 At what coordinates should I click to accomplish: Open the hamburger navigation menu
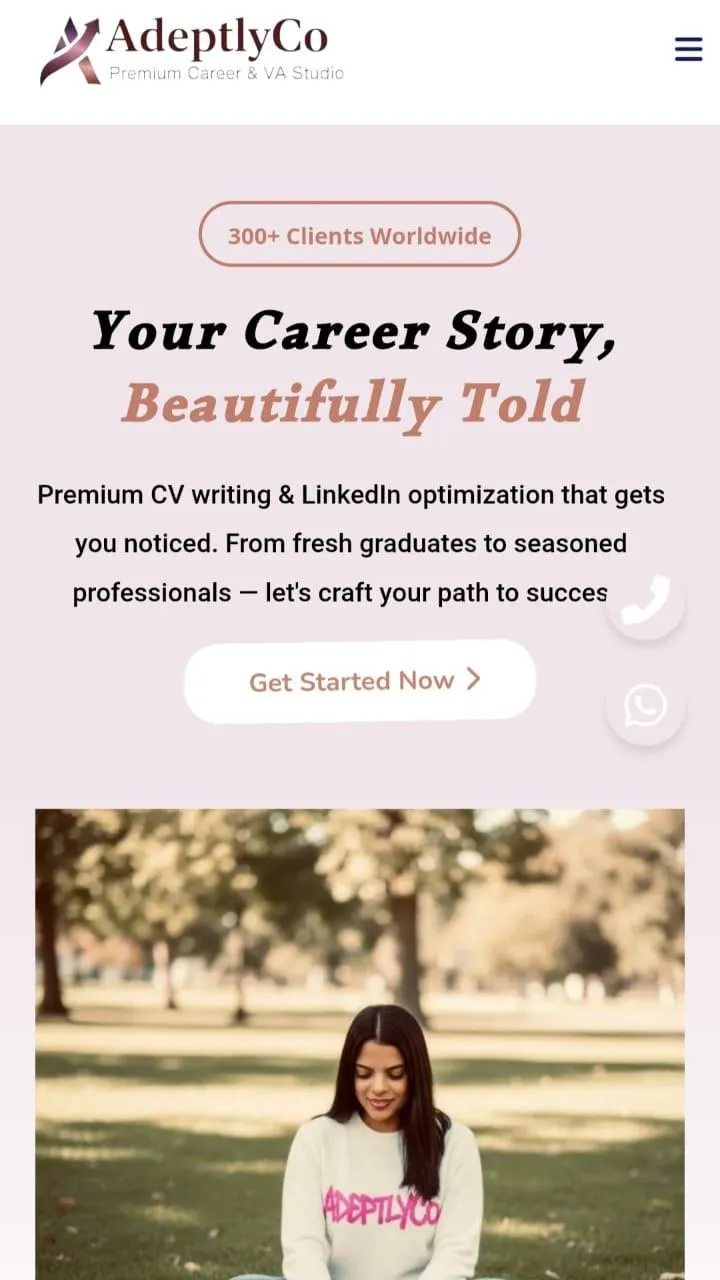click(688, 49)
